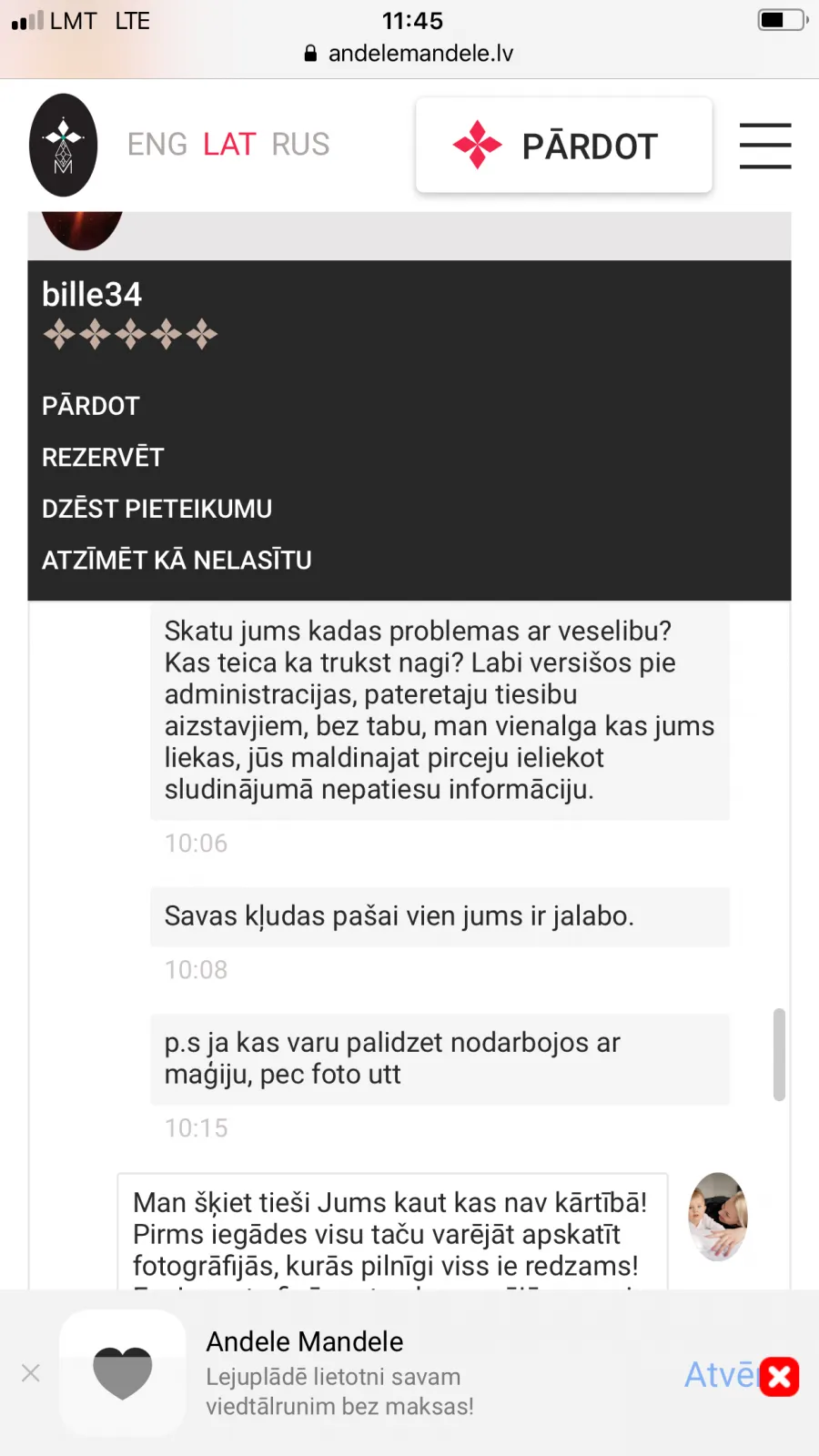The height and width of the screenshot is (1456, 819).
Task: Choose ATZĪMĒT KĀ NELASĪTU
Action: [x=177, y=560]
